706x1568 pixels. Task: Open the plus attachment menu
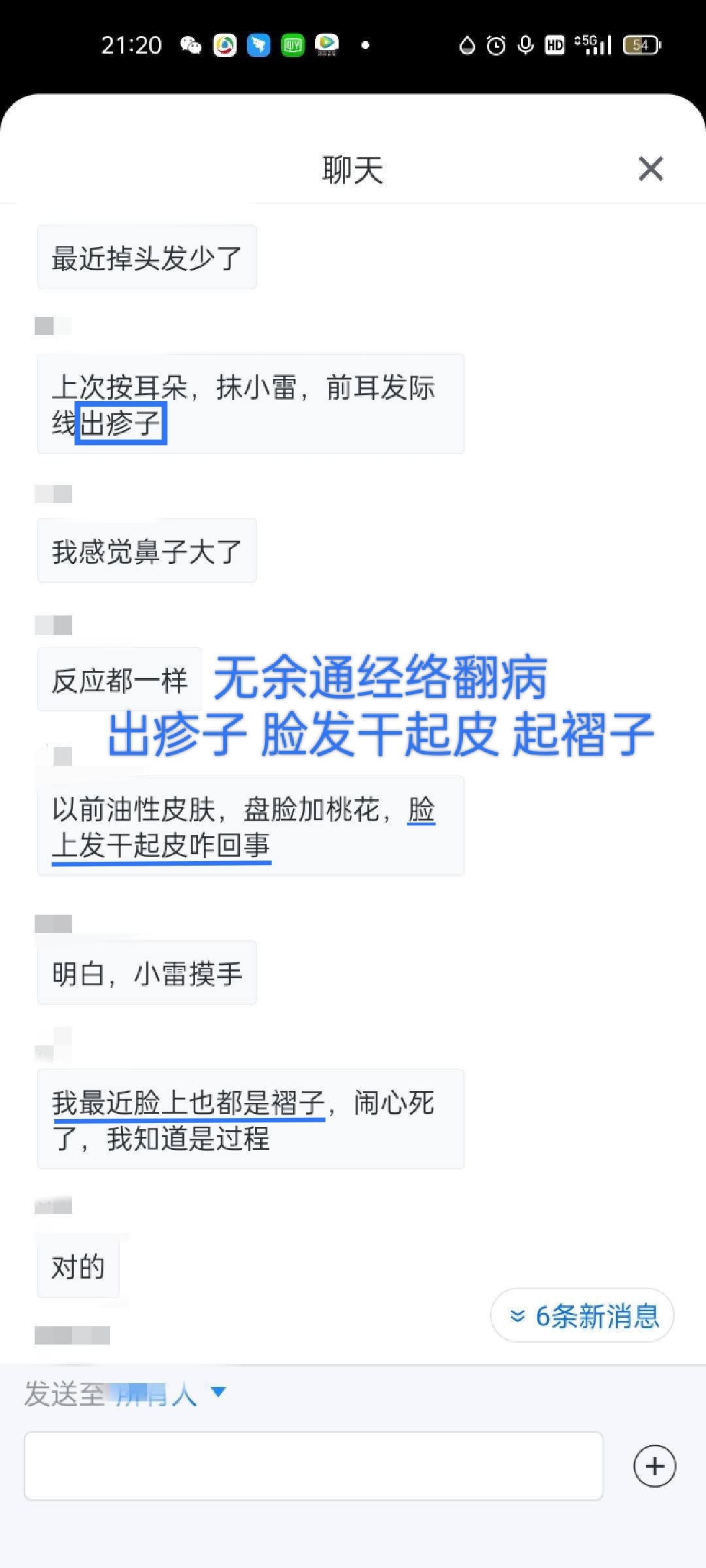point(654,1466)
